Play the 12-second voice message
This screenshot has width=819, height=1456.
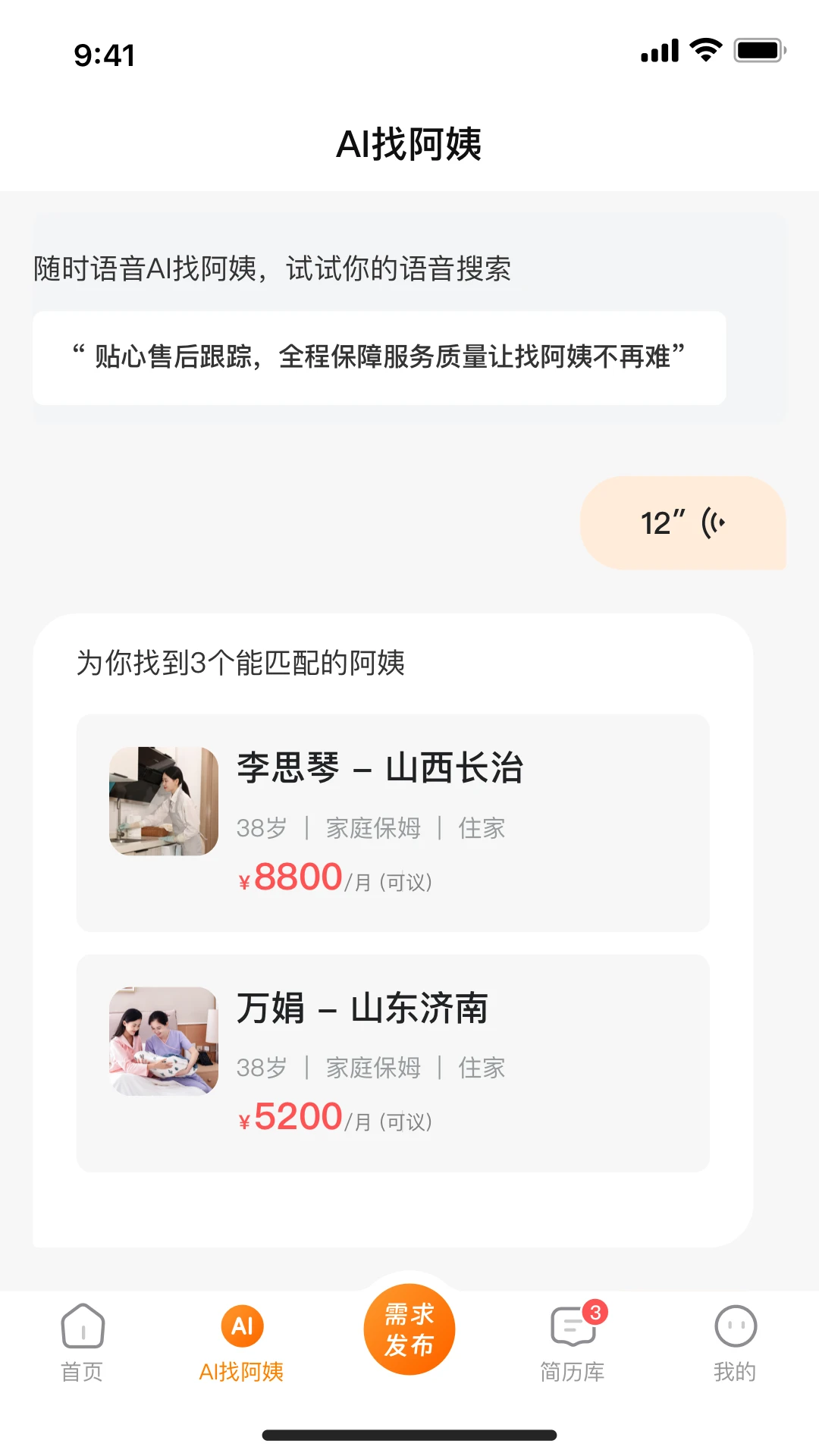click(x=682, y=522)
